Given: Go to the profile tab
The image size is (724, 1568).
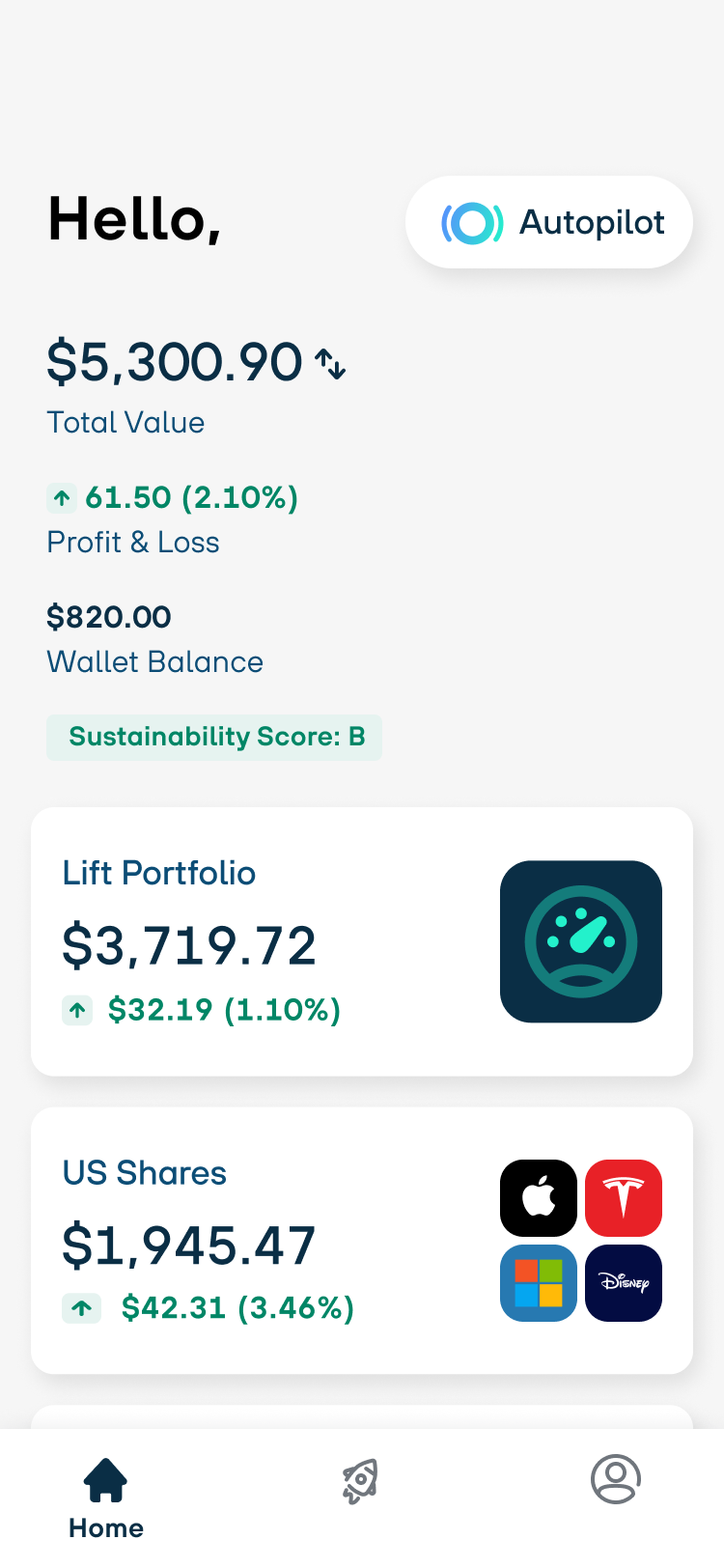Looking at the screenshot, I should 616,1479.
